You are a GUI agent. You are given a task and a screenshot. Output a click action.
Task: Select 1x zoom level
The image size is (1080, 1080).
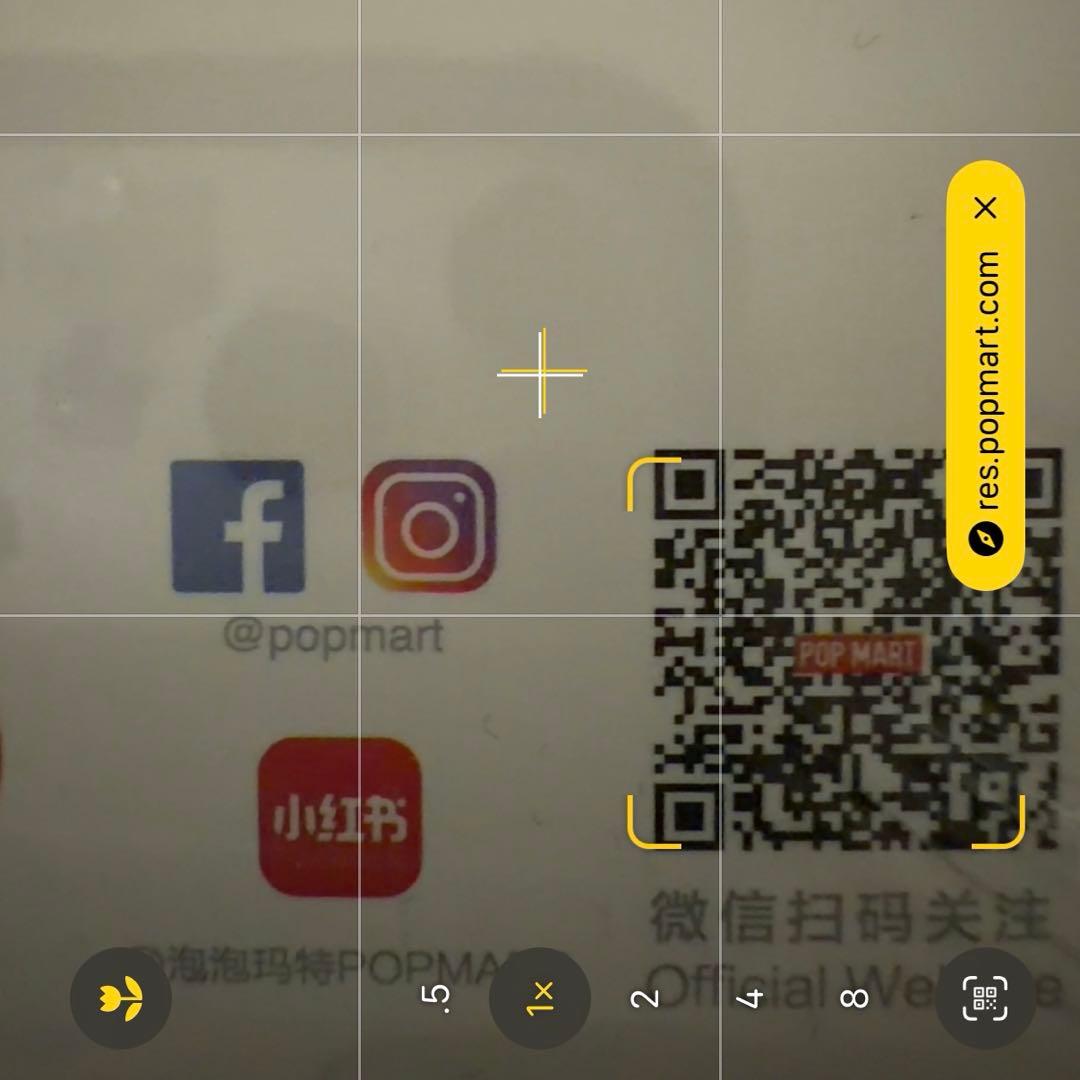click(540, 998)
